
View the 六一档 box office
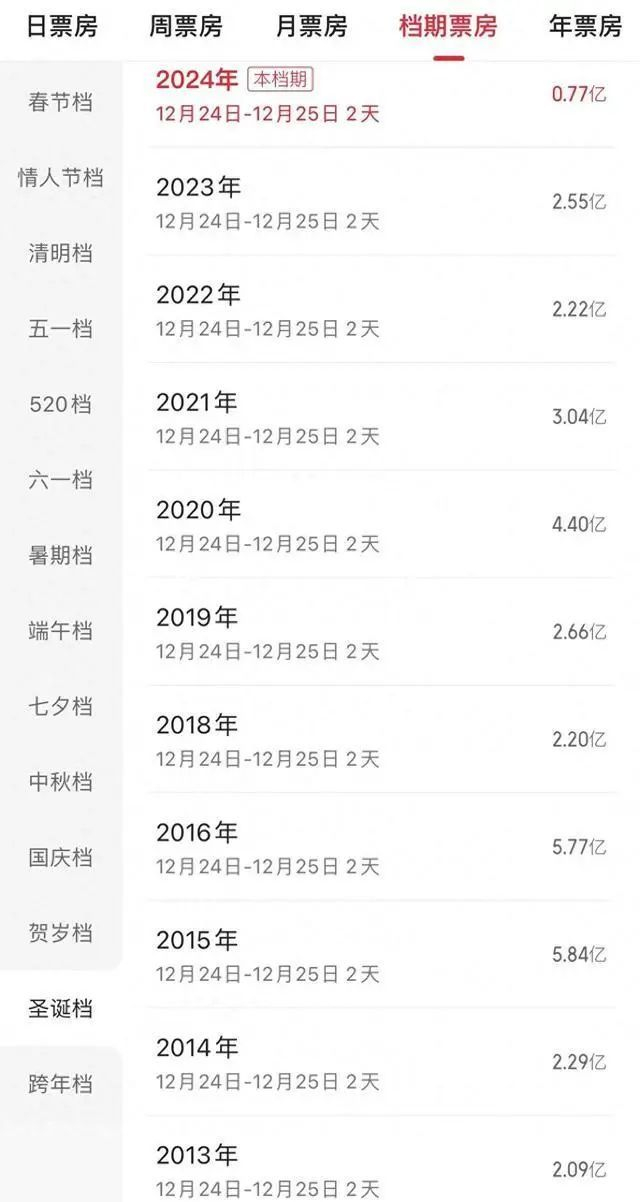[x=60, y=480]
